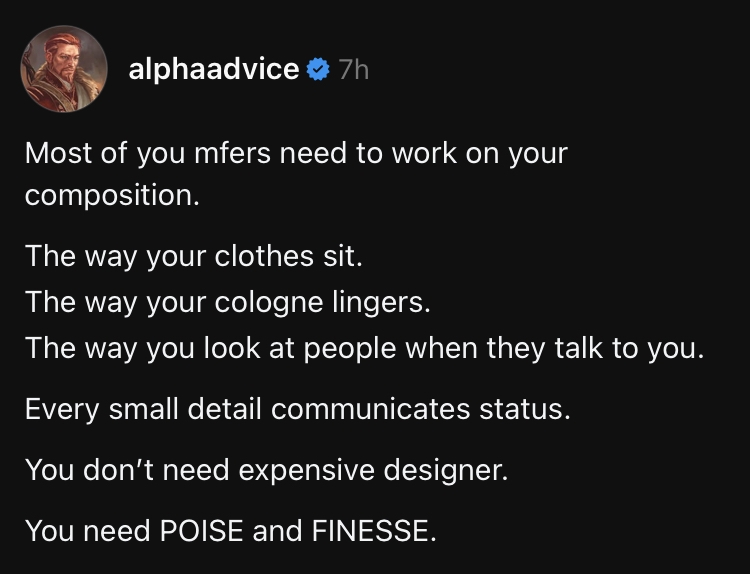Open the alphaadvice username link
750x574 pixels.
coord(214,69)
